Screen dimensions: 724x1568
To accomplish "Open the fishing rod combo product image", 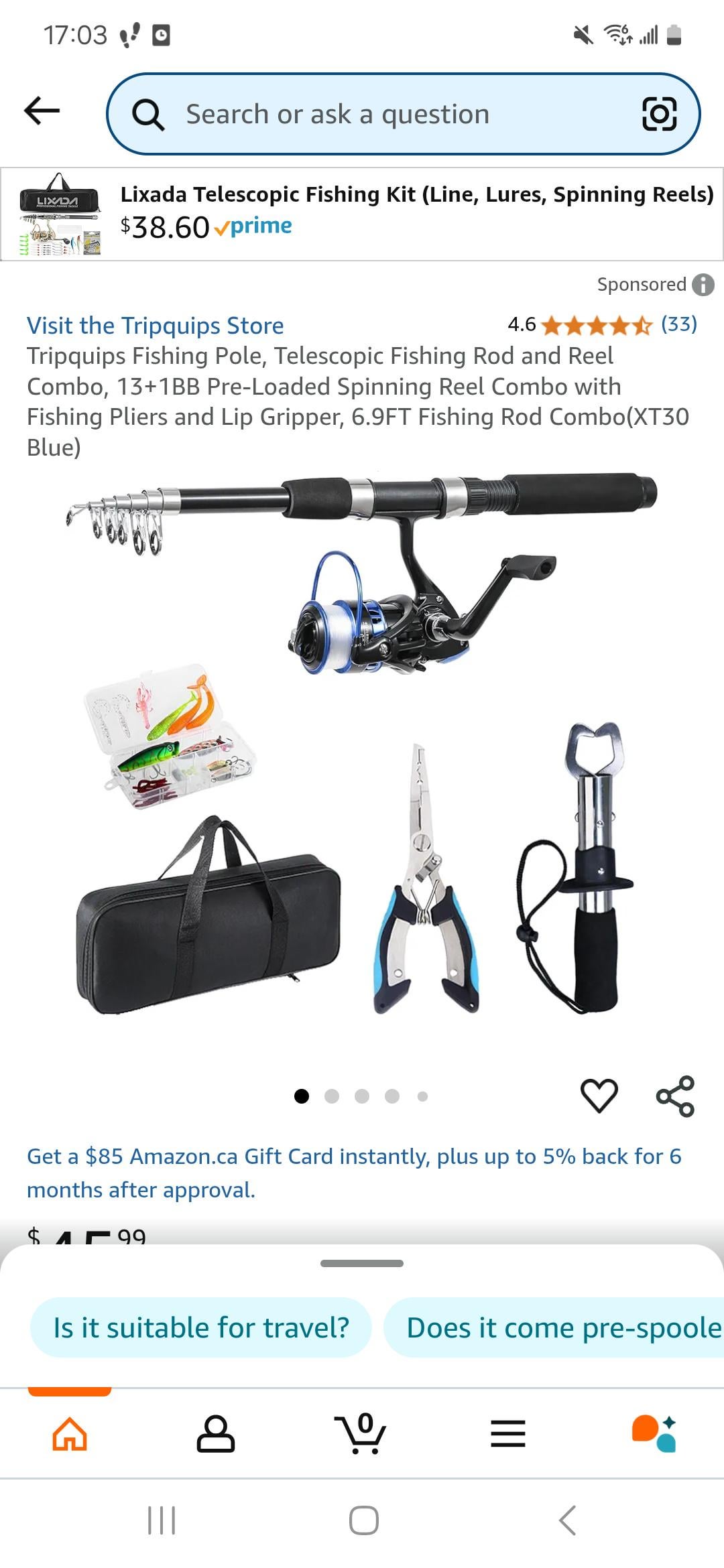I will 362,744.
